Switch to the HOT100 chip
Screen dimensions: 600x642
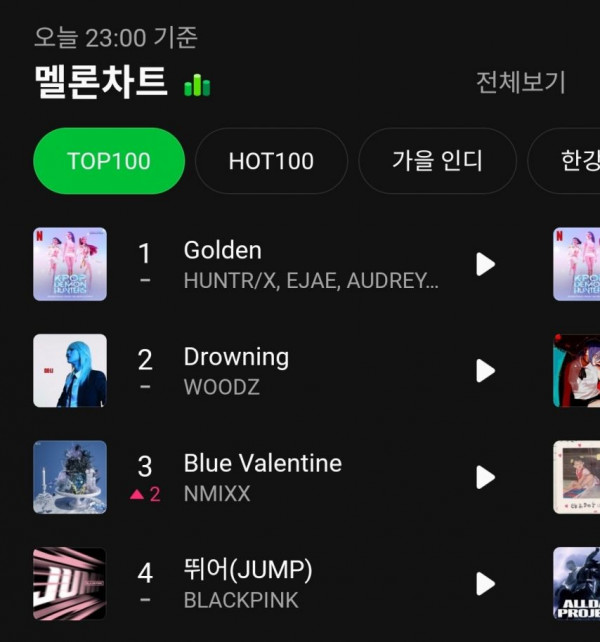[271, 161]
